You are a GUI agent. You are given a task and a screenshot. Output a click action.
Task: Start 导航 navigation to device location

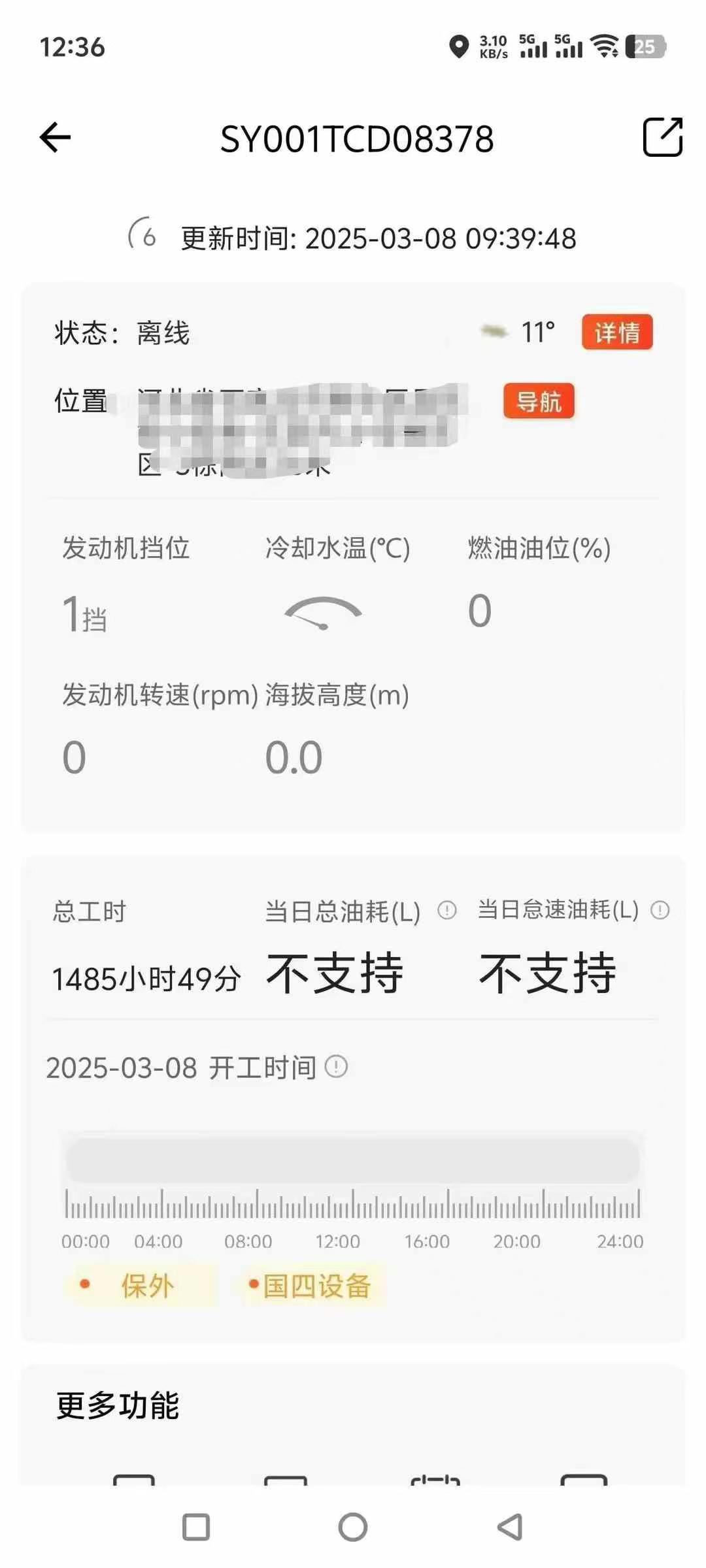pyautogui.click(x=538, y=401)
